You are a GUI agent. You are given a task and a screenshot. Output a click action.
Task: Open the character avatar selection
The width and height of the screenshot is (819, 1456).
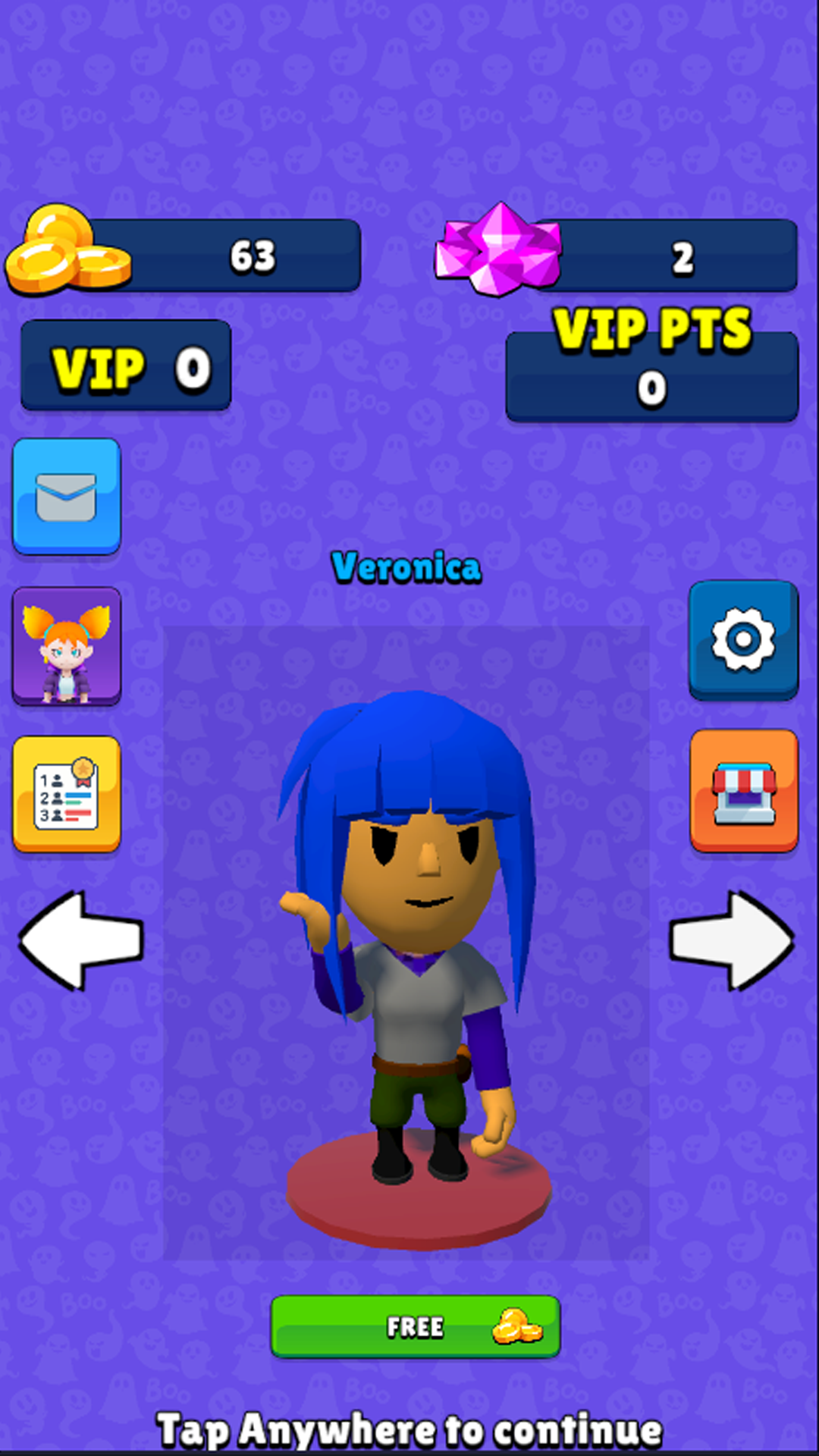tap(67, 645)
